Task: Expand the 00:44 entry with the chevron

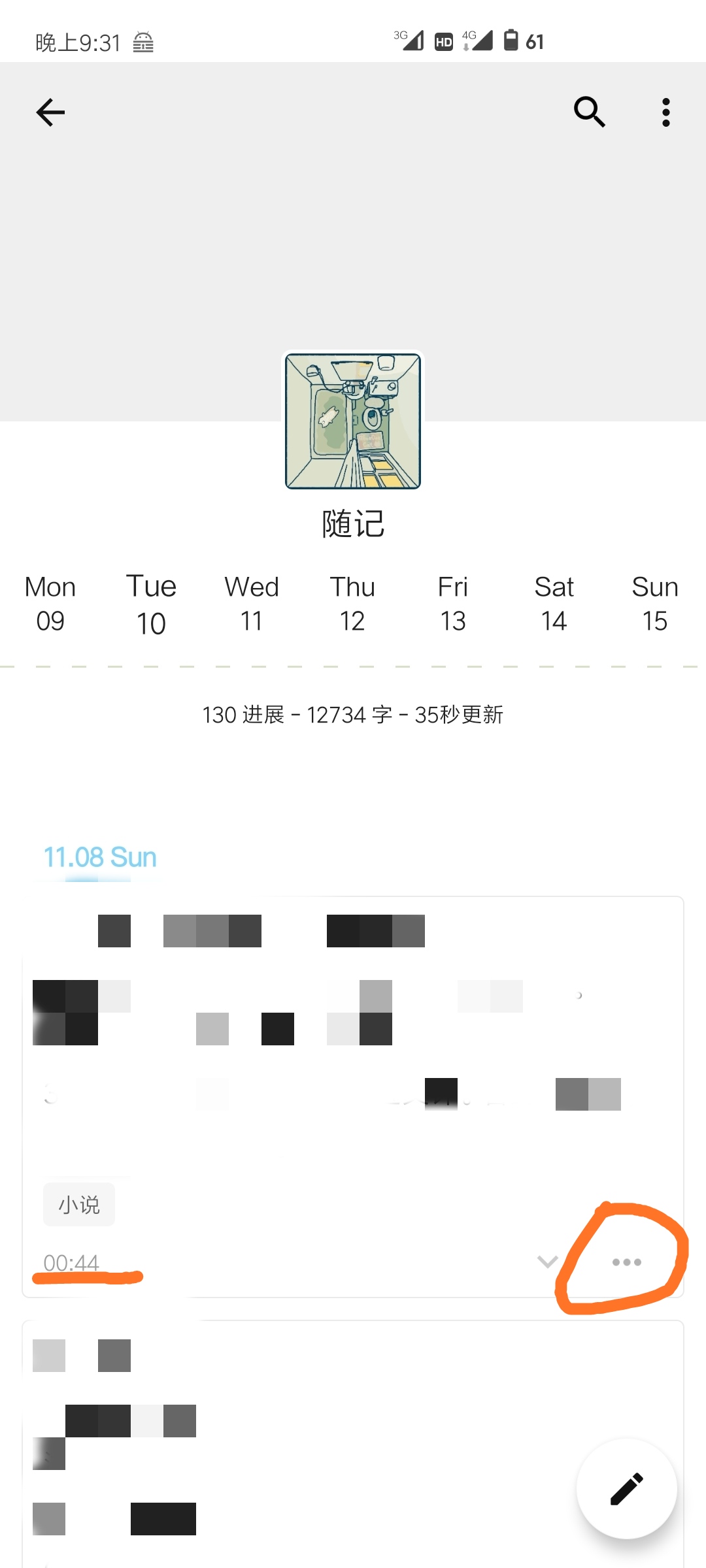Action: coord(547,1262)
